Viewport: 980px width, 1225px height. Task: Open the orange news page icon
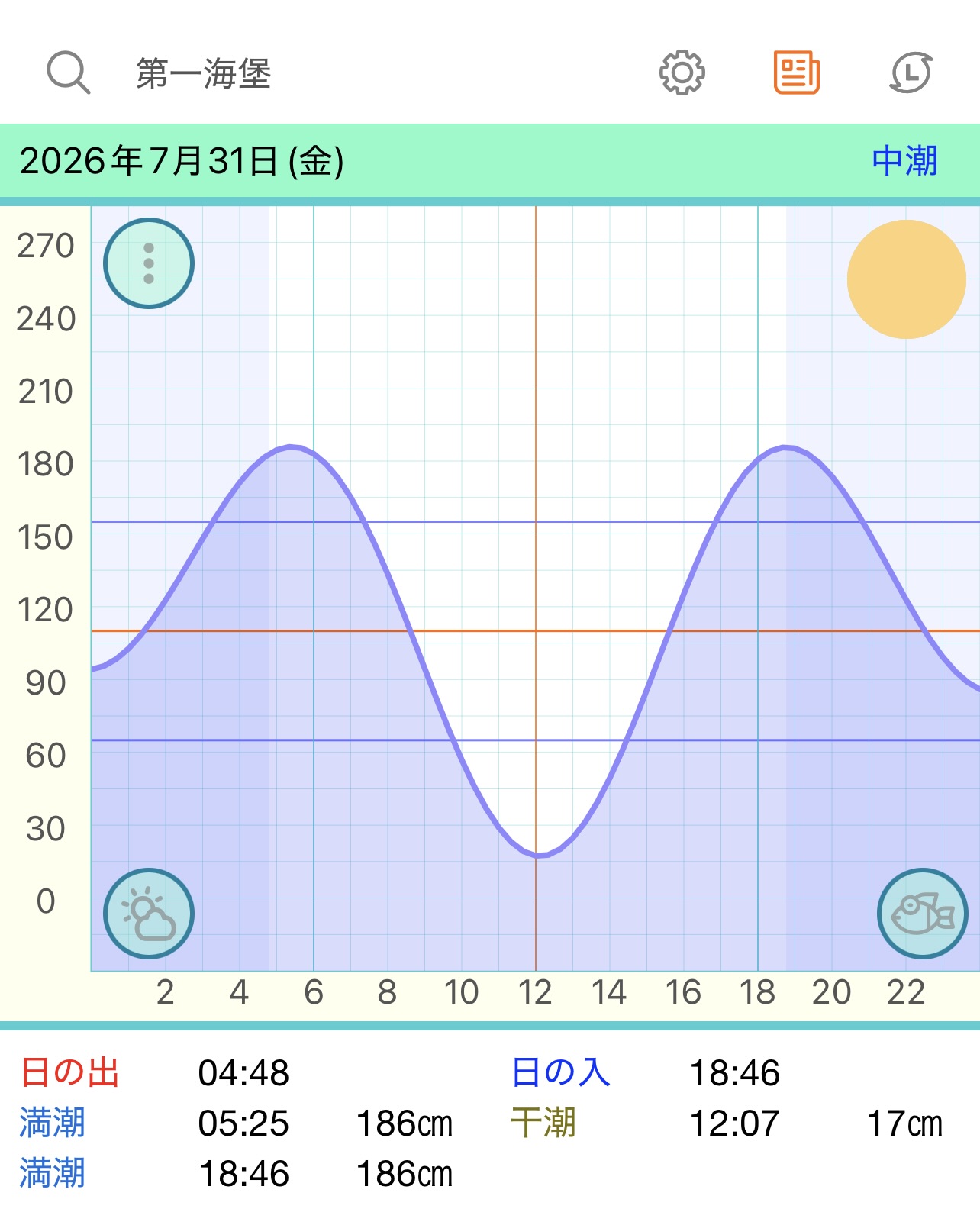coord(796,73)
